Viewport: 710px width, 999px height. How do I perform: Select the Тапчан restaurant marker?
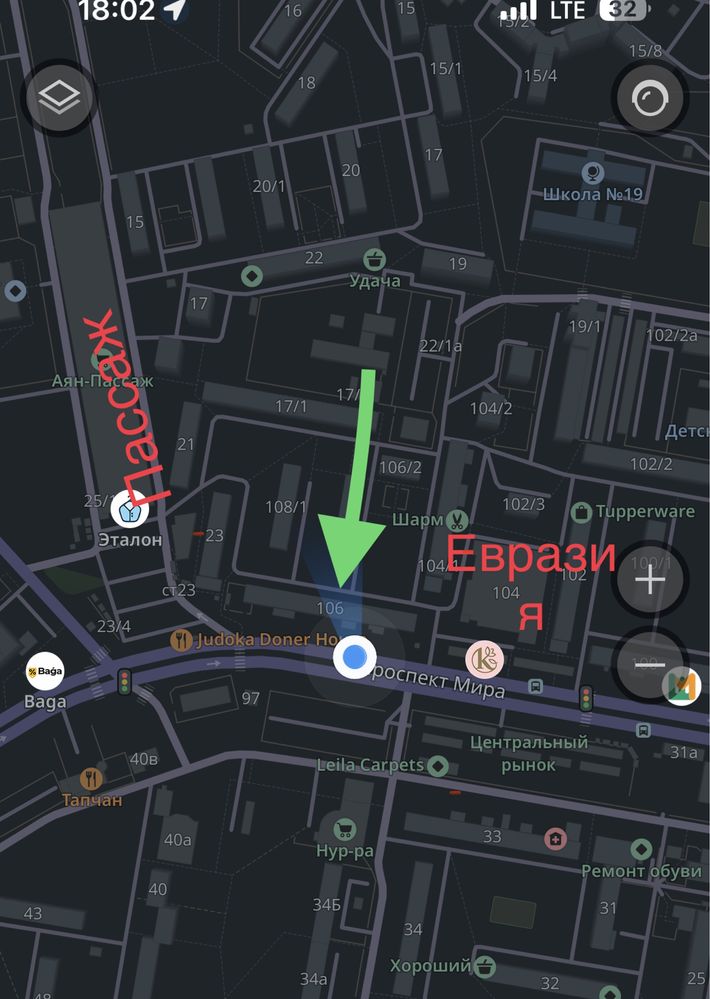pyautogui.click(x=91, y=777)
